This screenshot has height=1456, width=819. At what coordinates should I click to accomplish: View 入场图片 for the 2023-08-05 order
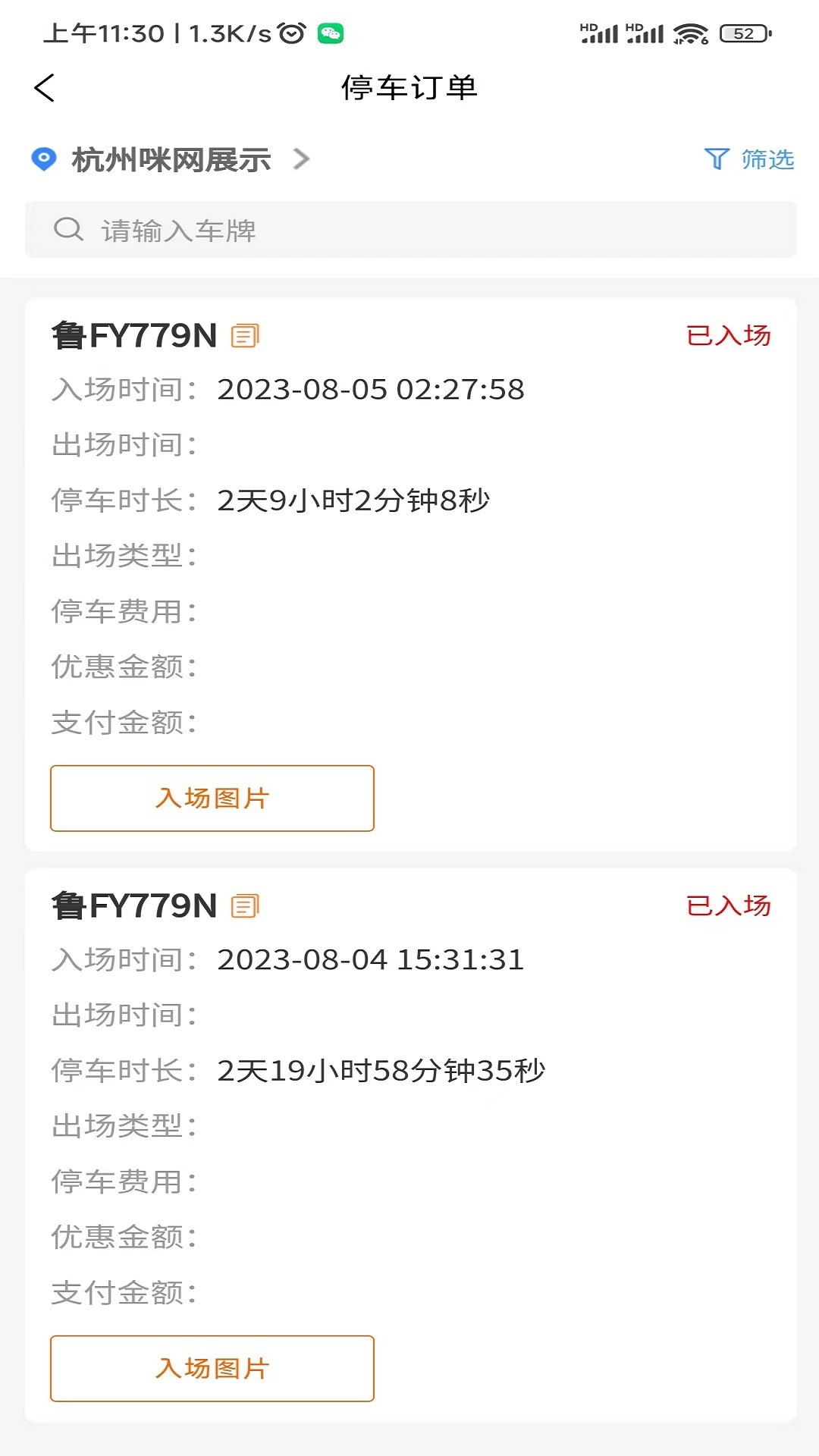point(212,799)
